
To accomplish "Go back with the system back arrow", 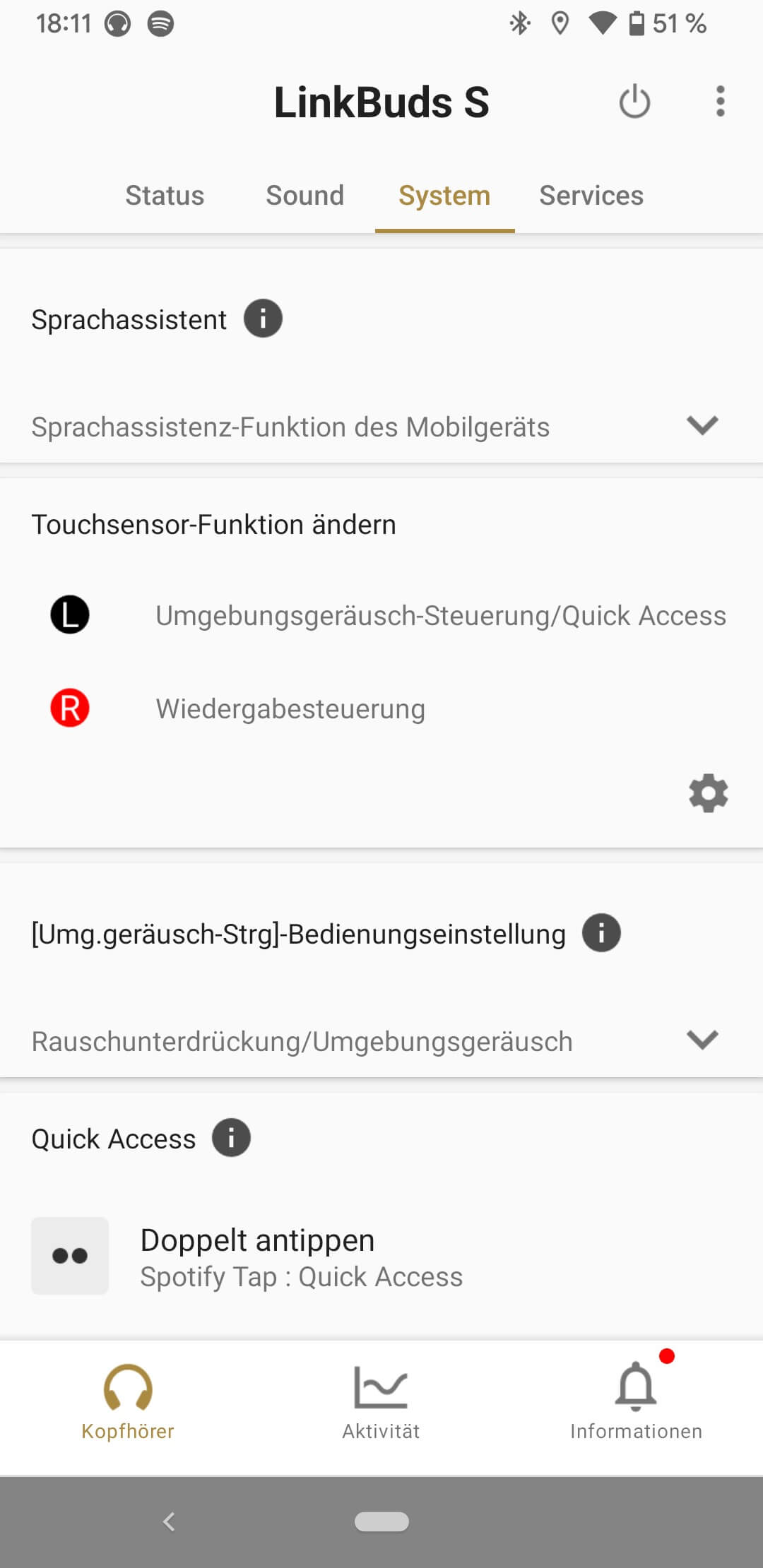I will click(x=169, y=1521).
